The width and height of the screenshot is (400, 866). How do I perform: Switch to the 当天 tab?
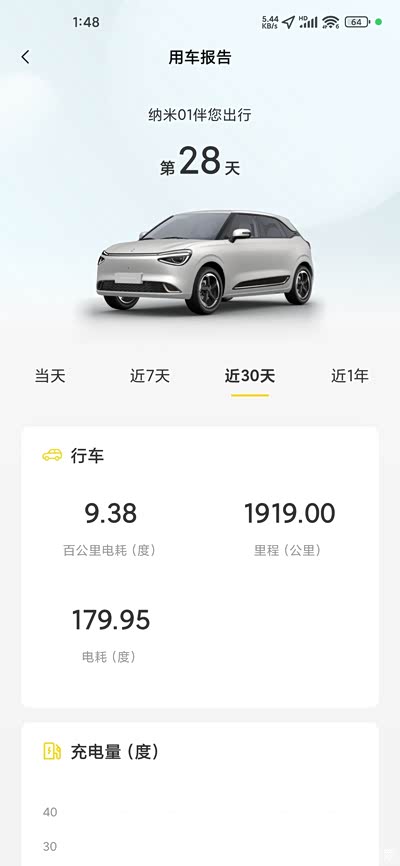pos(50,377)
